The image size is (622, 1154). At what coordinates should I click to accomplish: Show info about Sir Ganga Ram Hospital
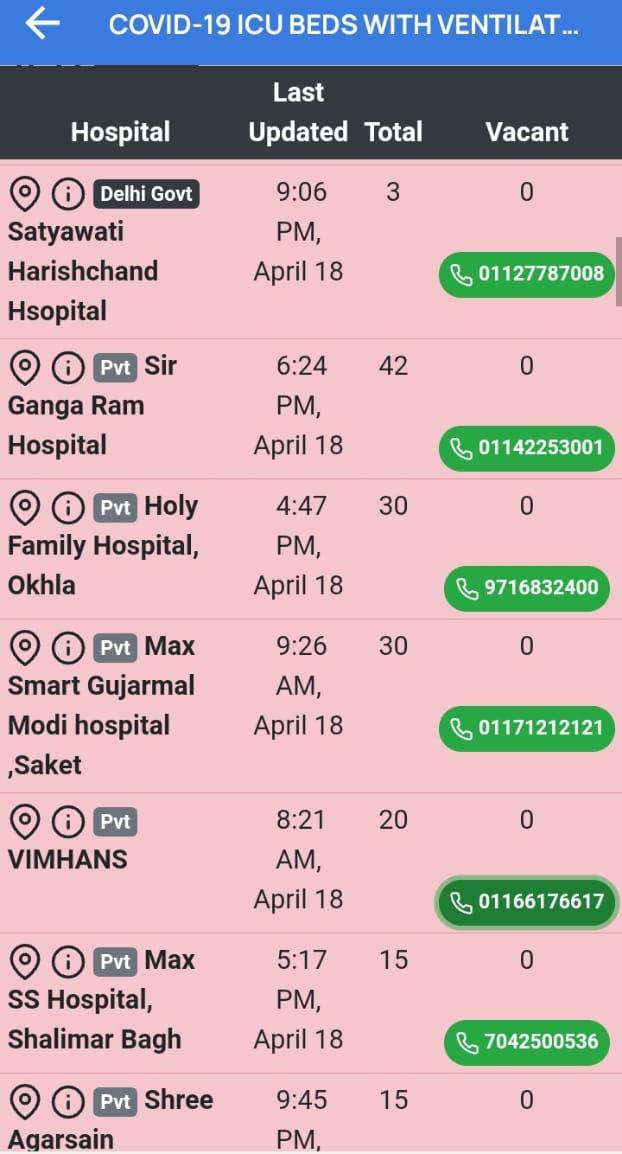pos(67,367)
